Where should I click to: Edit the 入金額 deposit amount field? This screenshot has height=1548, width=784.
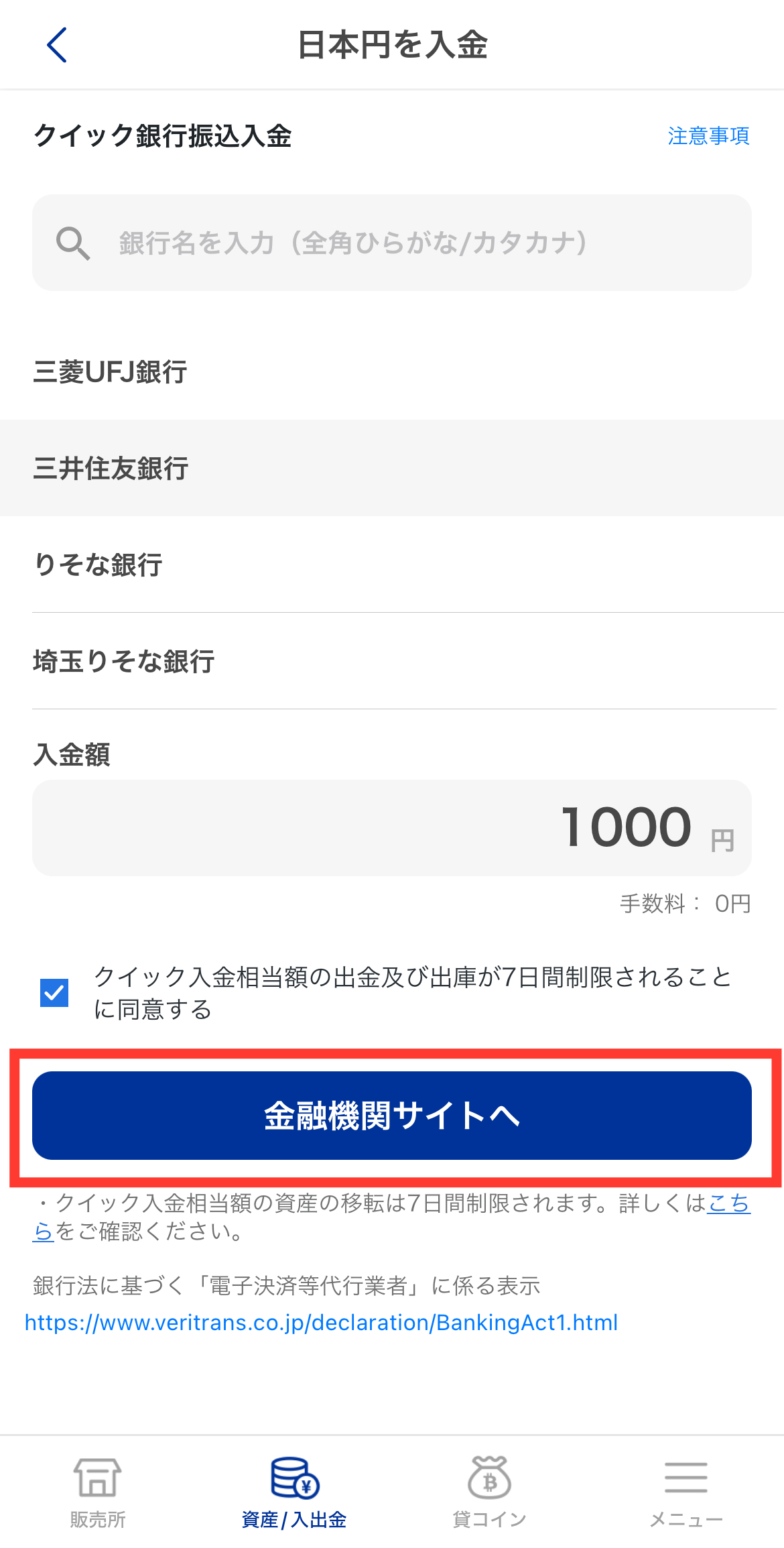[x=391, y=827]
